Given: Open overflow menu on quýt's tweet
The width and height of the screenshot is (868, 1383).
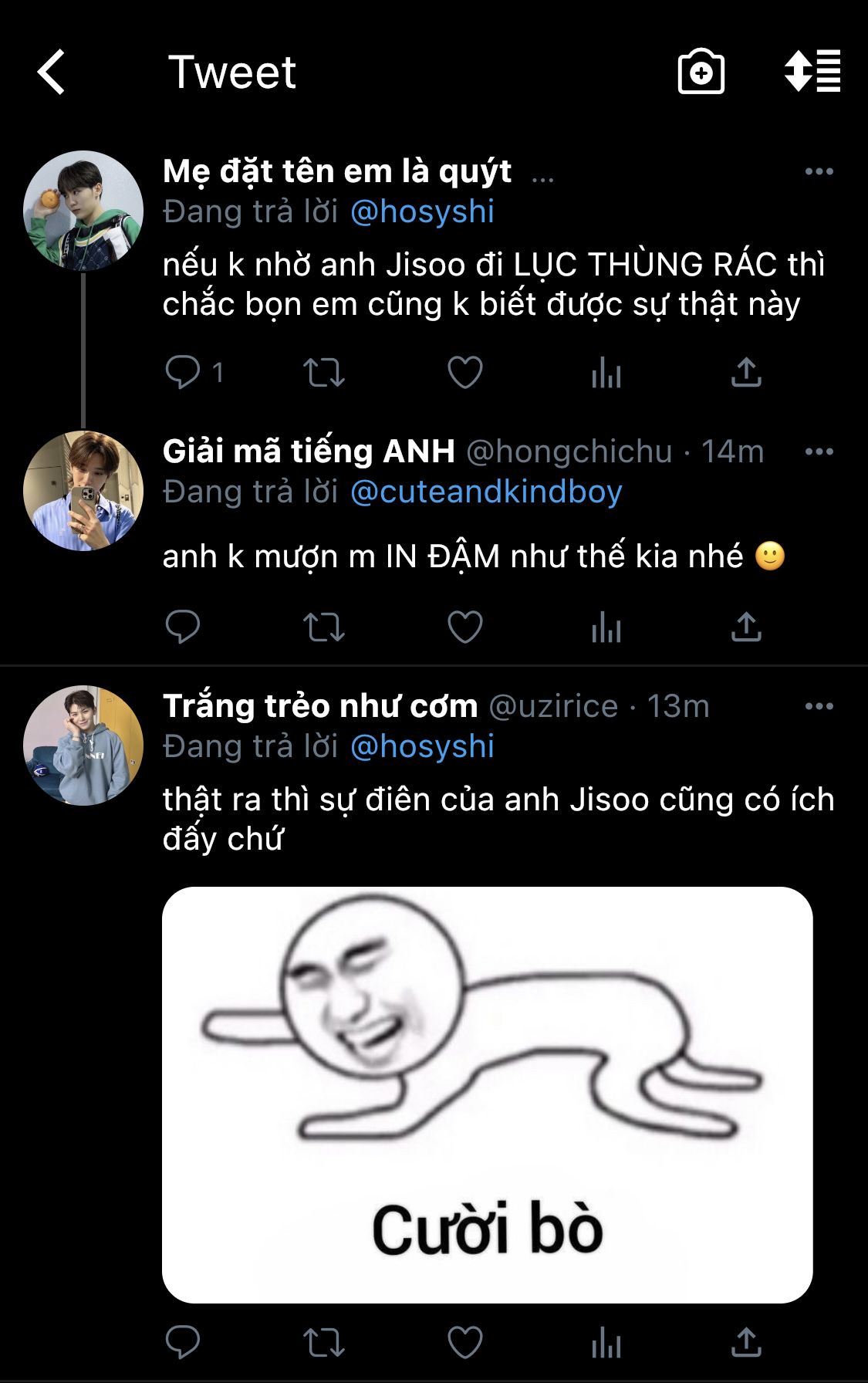Looking at the screenshot, I should [819, 171].
